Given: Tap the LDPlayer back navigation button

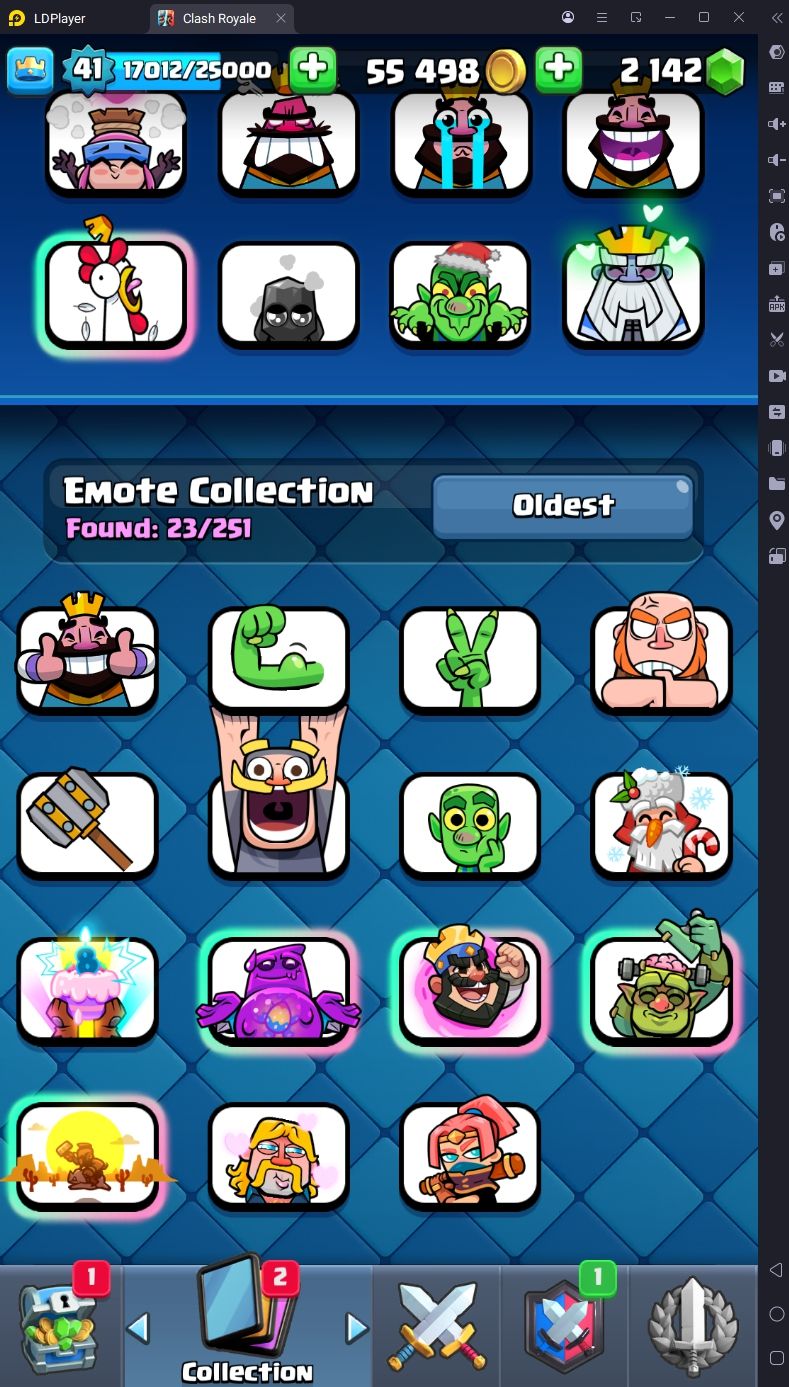Looking at the screenshot, I should pyautogui.click(x=776, y=1270).
